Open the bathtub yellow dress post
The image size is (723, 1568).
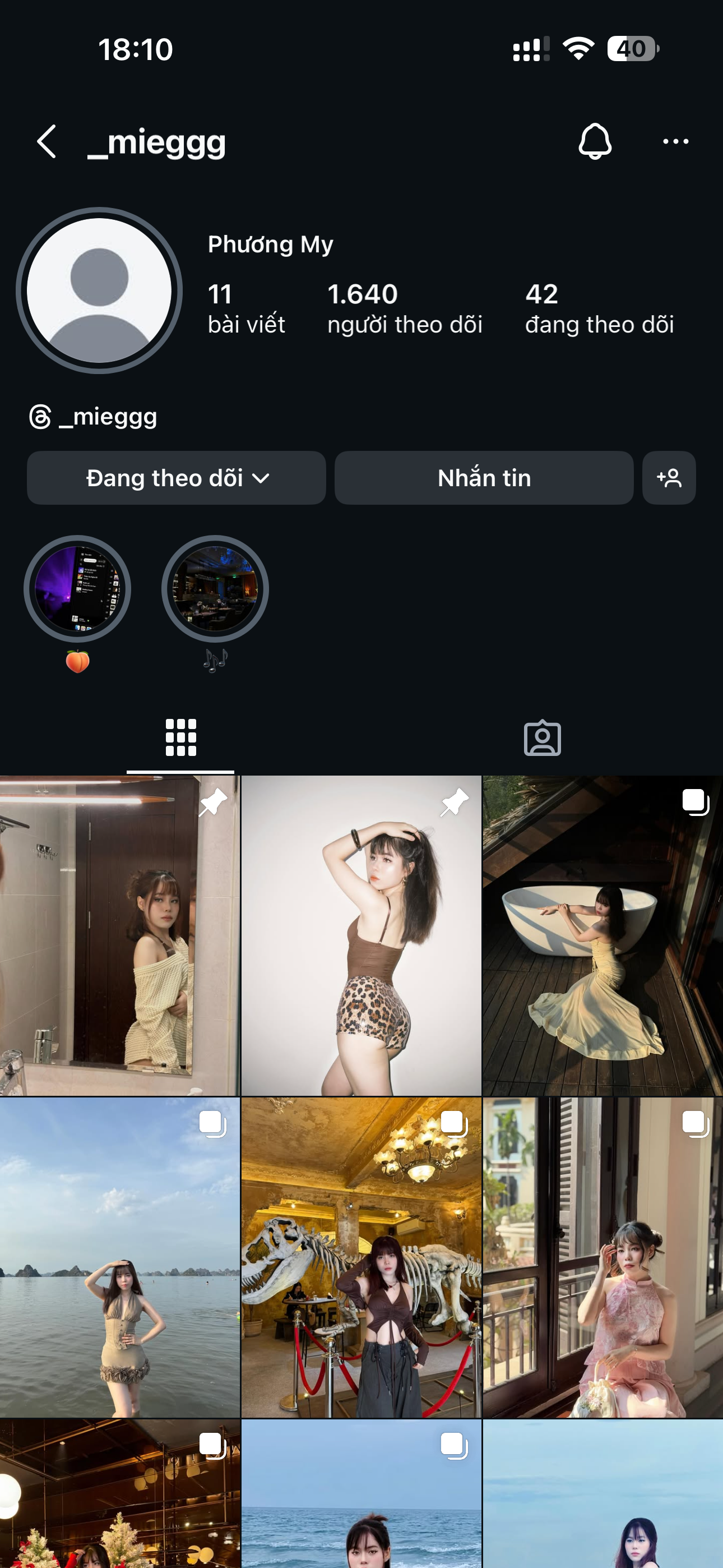click(x=602, y=935)
